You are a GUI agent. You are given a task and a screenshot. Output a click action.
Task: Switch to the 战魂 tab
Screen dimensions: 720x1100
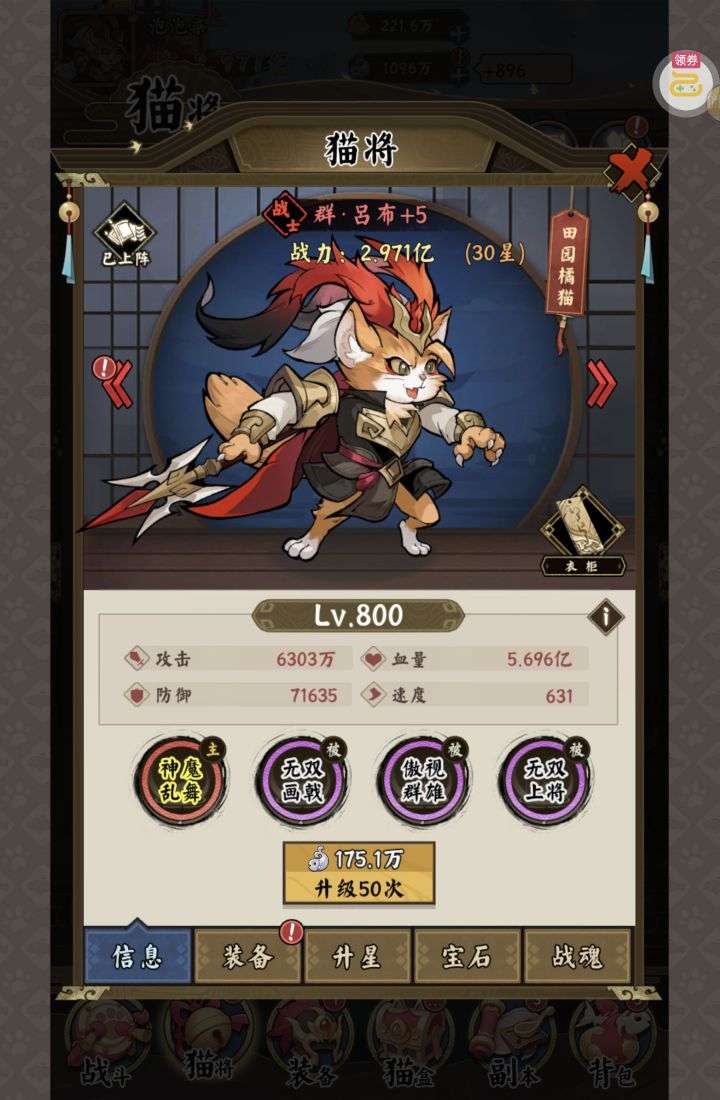(577, 956)
